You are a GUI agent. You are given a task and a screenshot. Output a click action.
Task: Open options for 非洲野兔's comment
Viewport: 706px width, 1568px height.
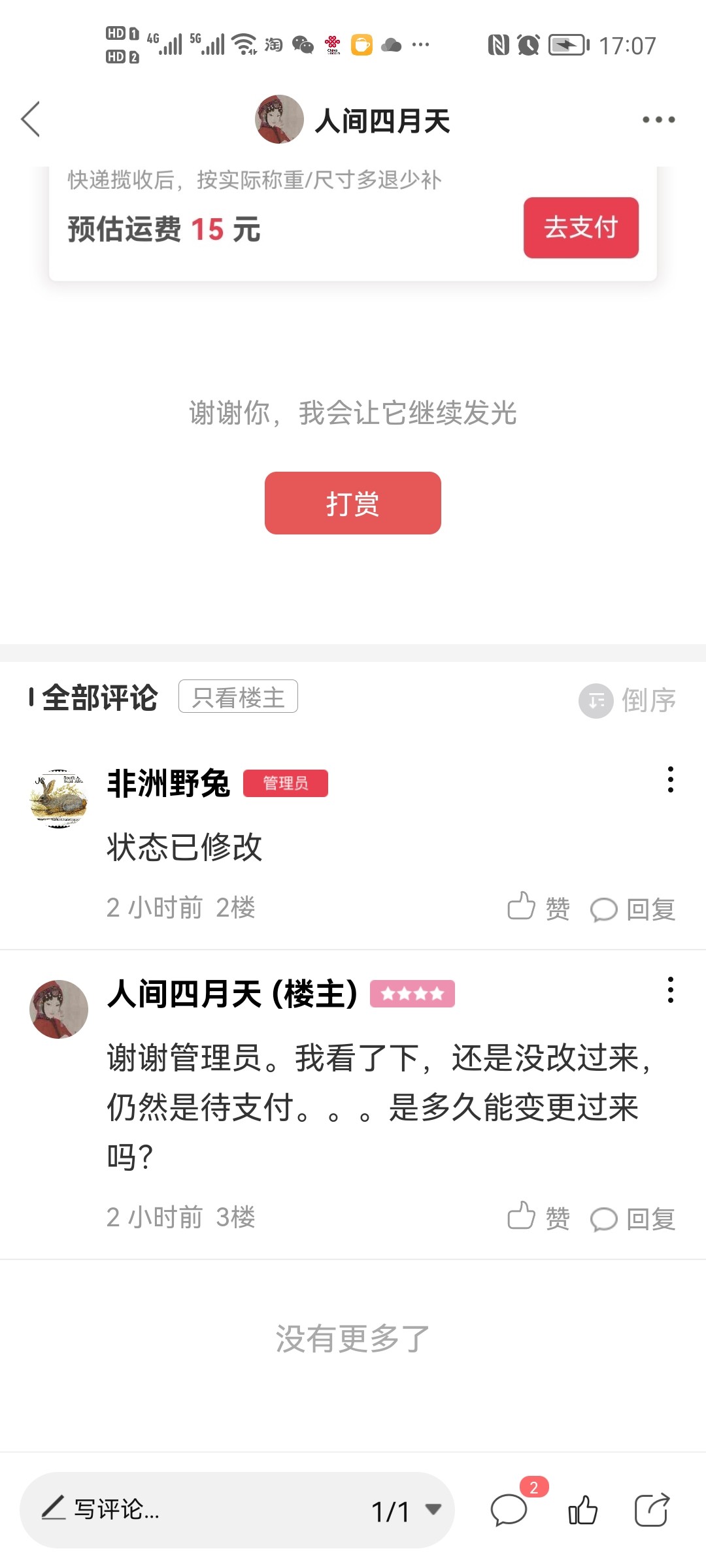click(x=670, y=779)
